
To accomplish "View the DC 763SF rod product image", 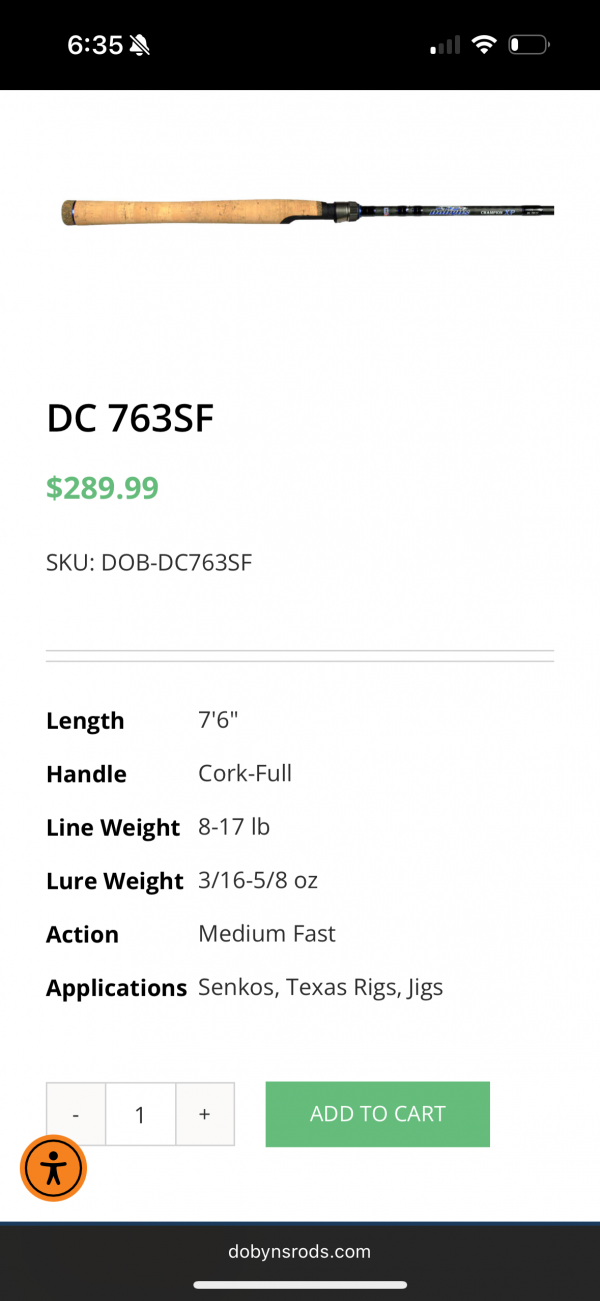I will [x=305, y=211].
